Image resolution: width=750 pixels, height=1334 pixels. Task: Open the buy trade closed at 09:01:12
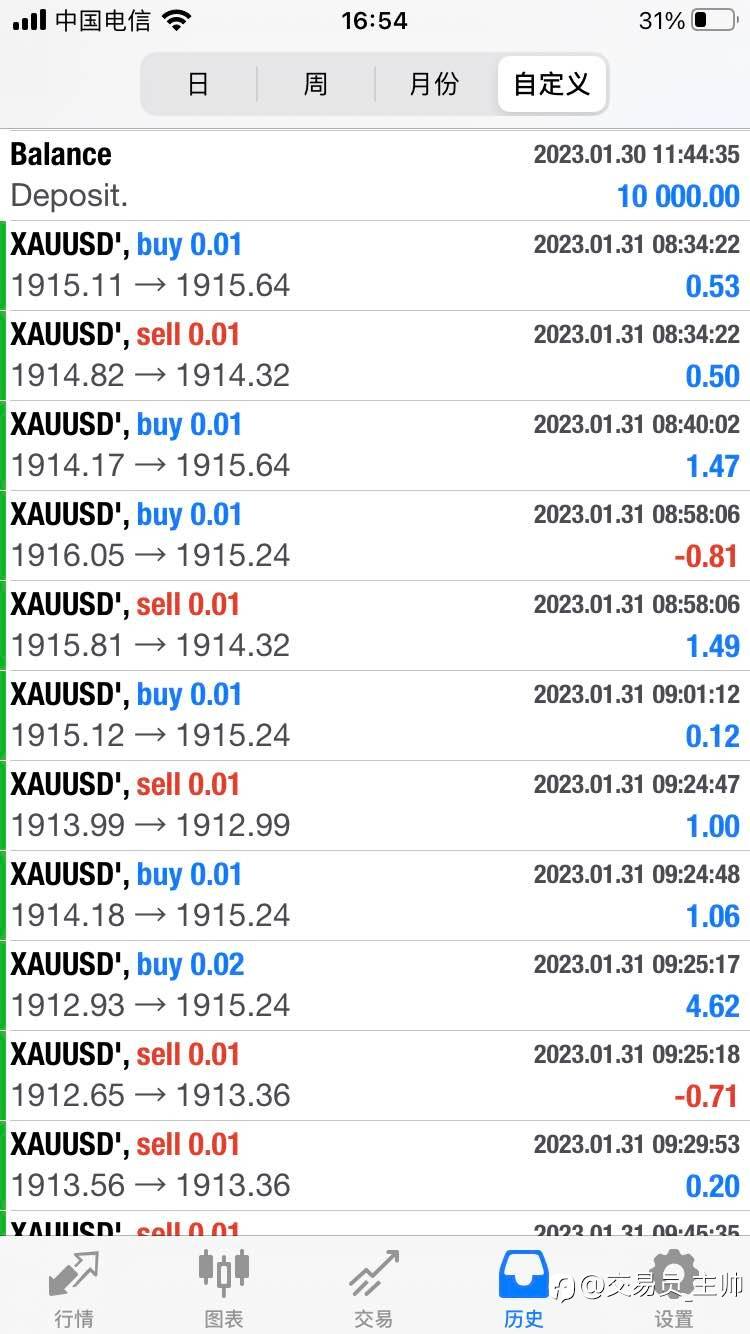[375, 715]
